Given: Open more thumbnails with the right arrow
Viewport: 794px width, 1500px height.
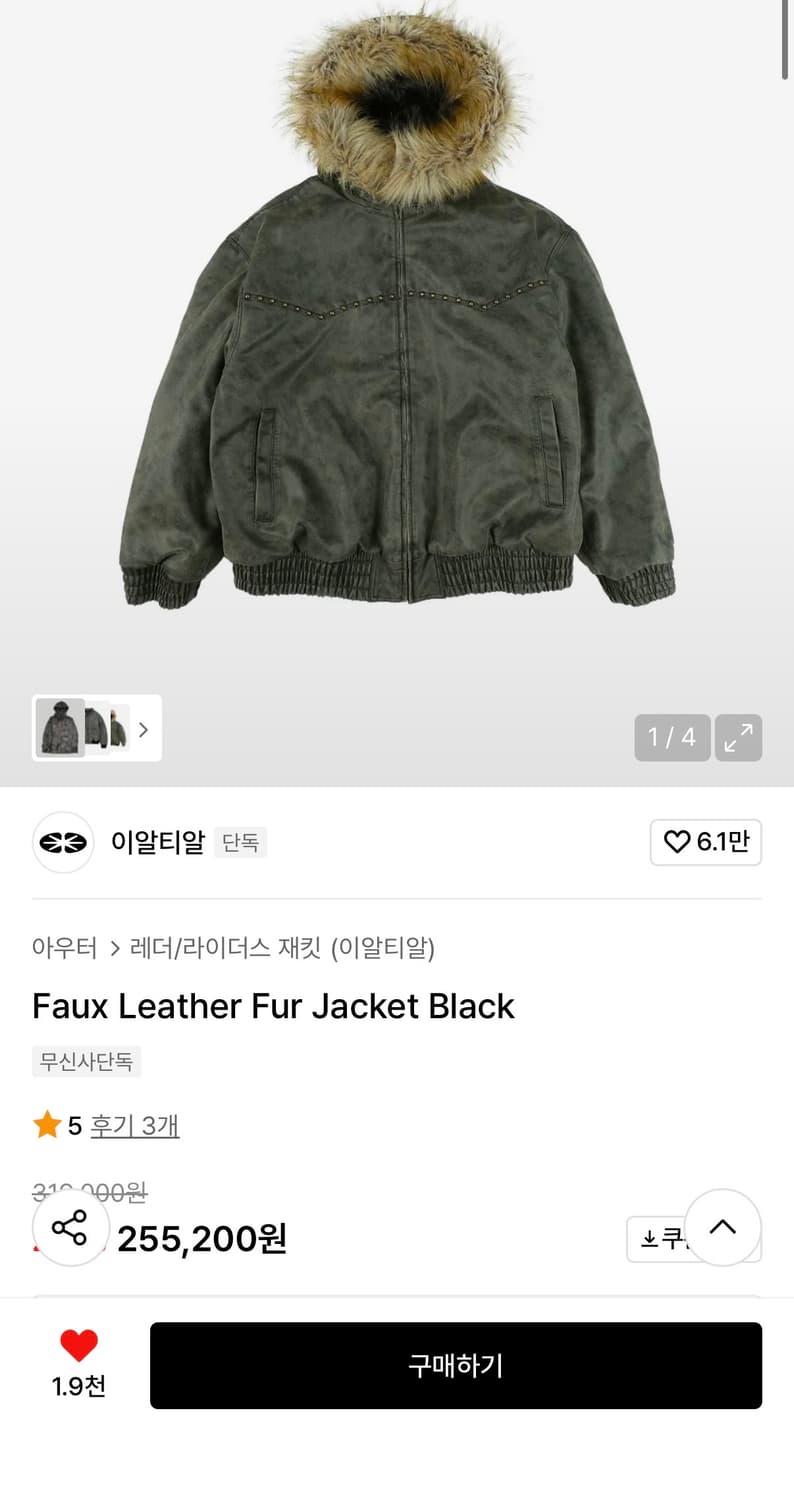Looking at the screenshot, I should click(x=143, y=729).
